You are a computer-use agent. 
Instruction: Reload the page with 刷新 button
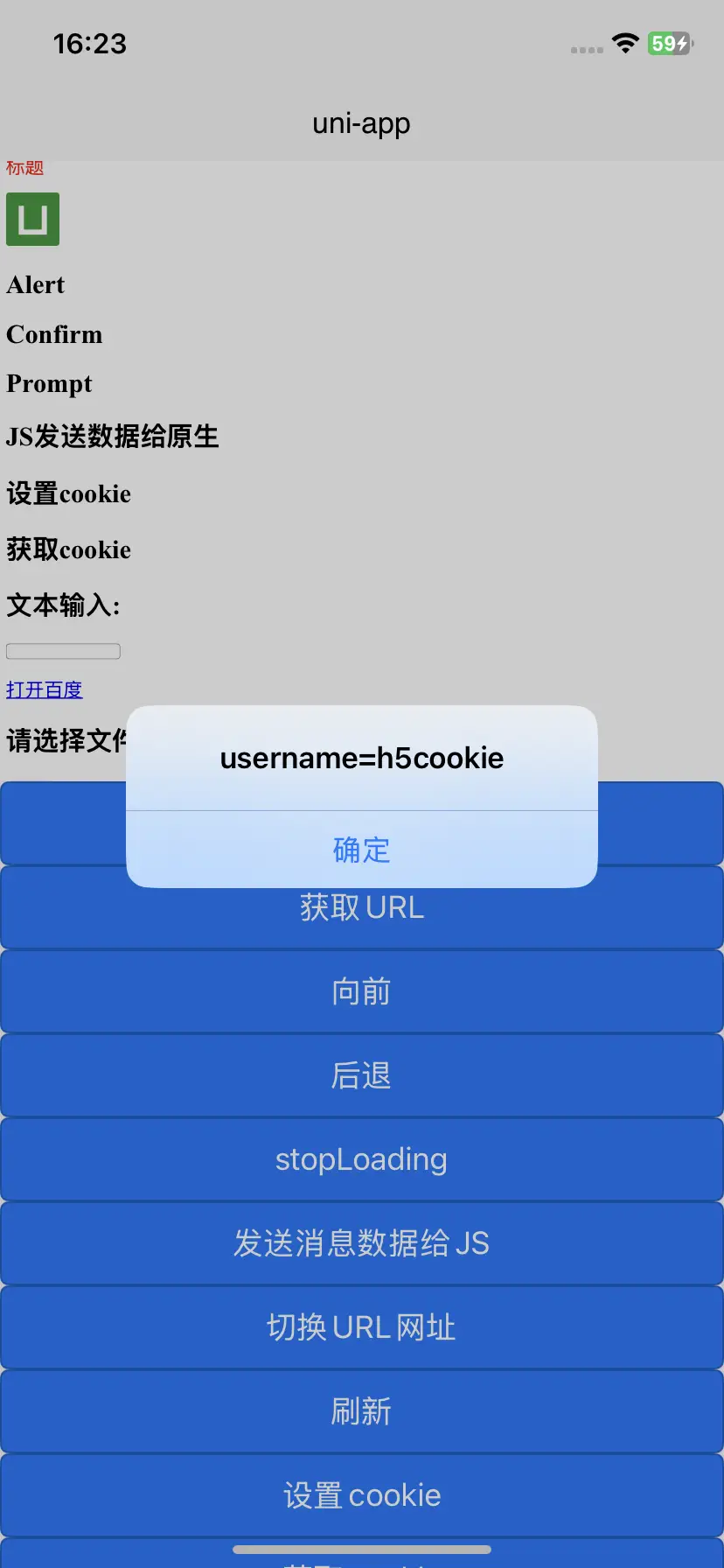tap(362, 1412)
